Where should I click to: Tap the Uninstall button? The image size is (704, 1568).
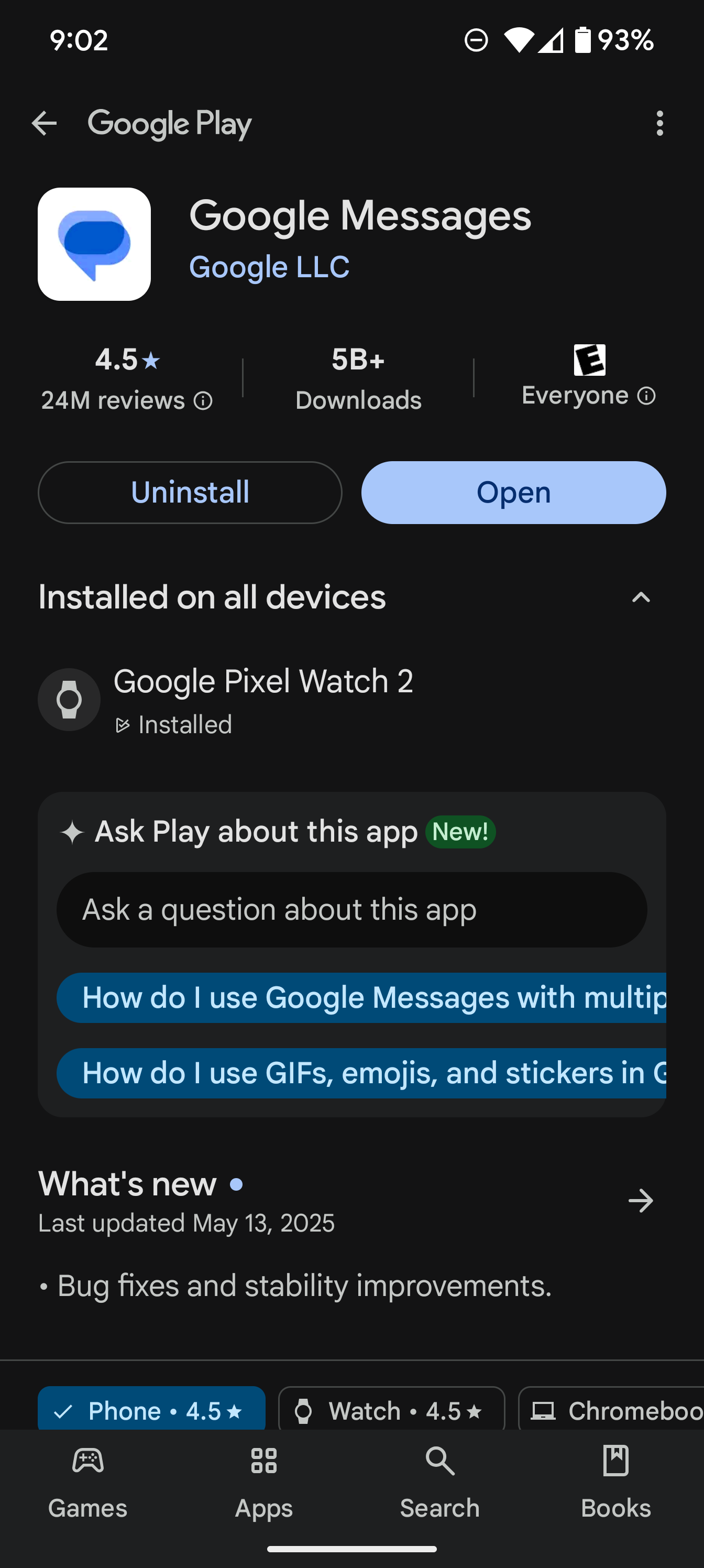click(x=190, y=493)
